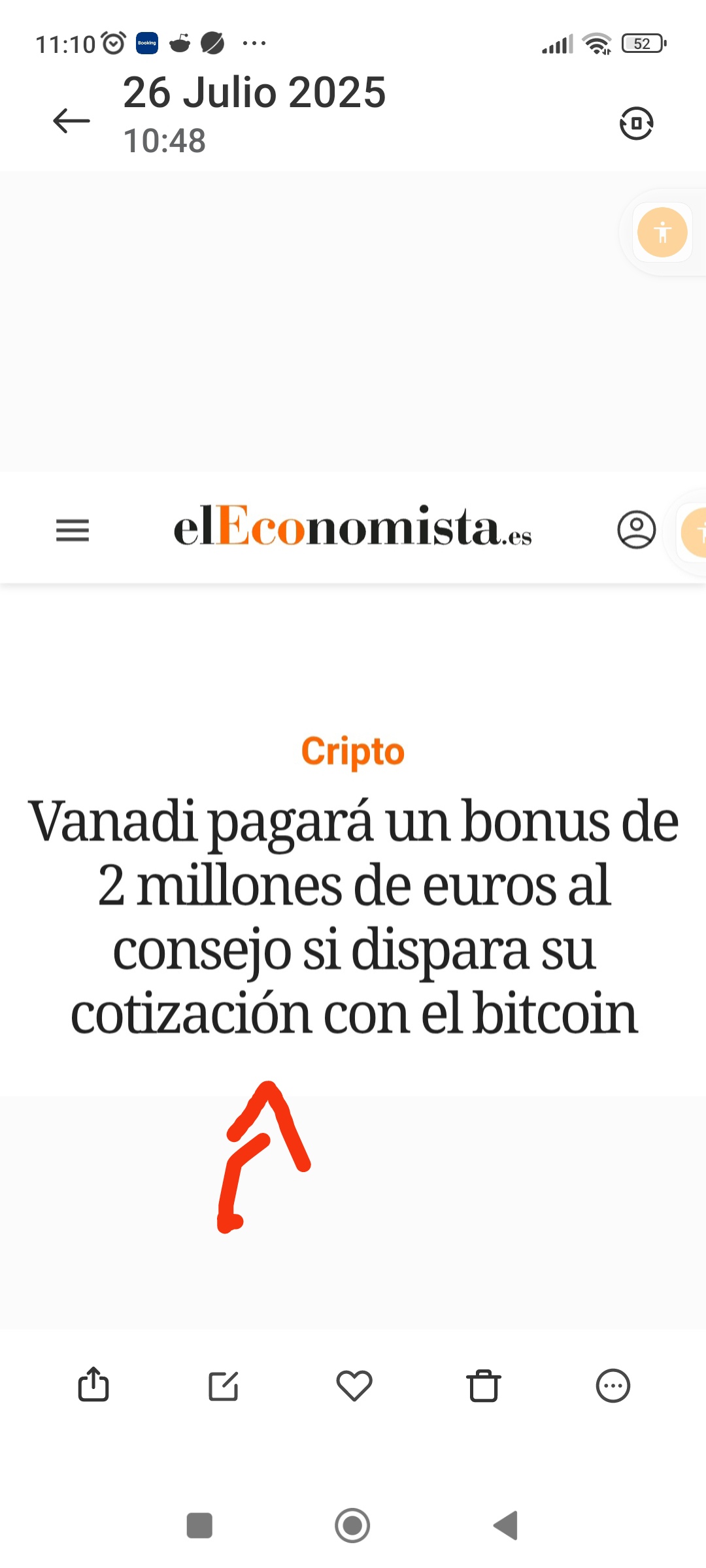Screen dimensions: 706x1568
Task: Mark the image as favorite
Action: tap(354, 1385)
